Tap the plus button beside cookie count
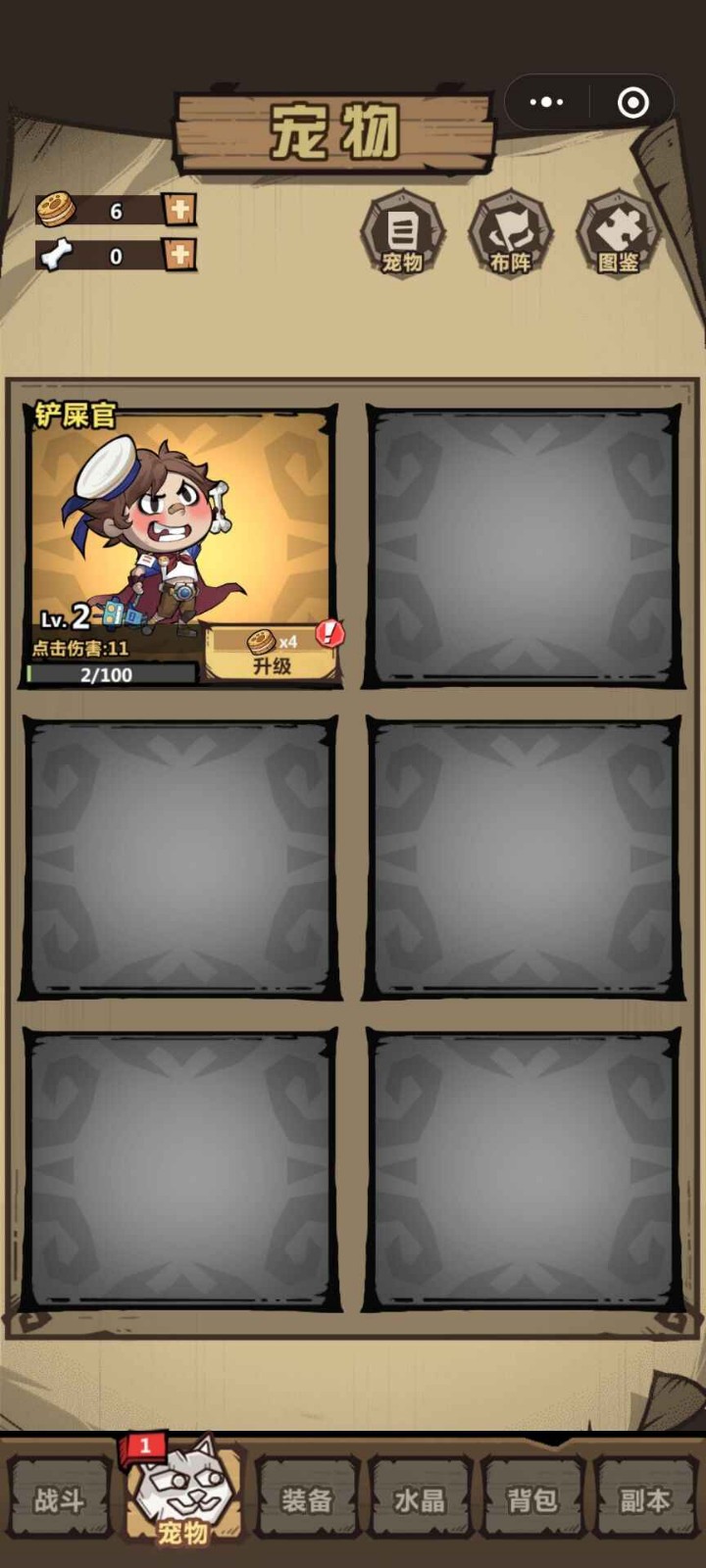706x1568 pixels. 179,211
